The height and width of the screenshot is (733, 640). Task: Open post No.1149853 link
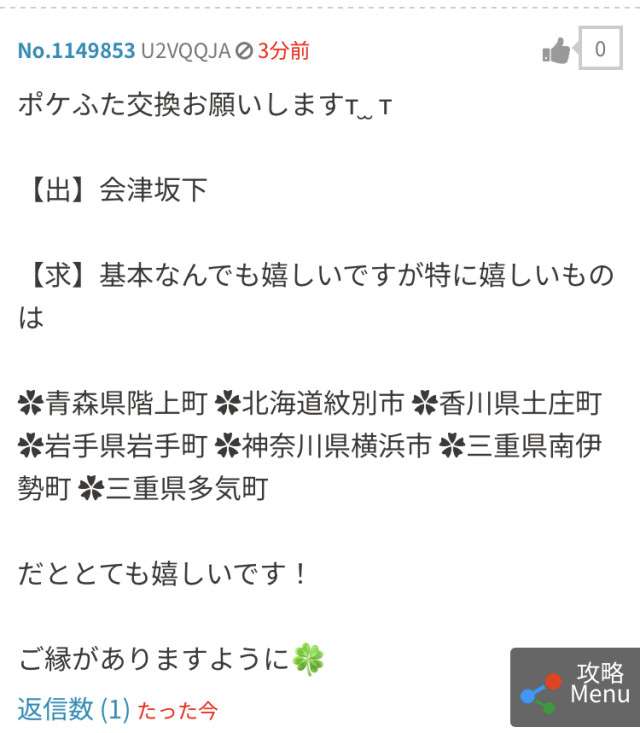[x=76, y=50]
